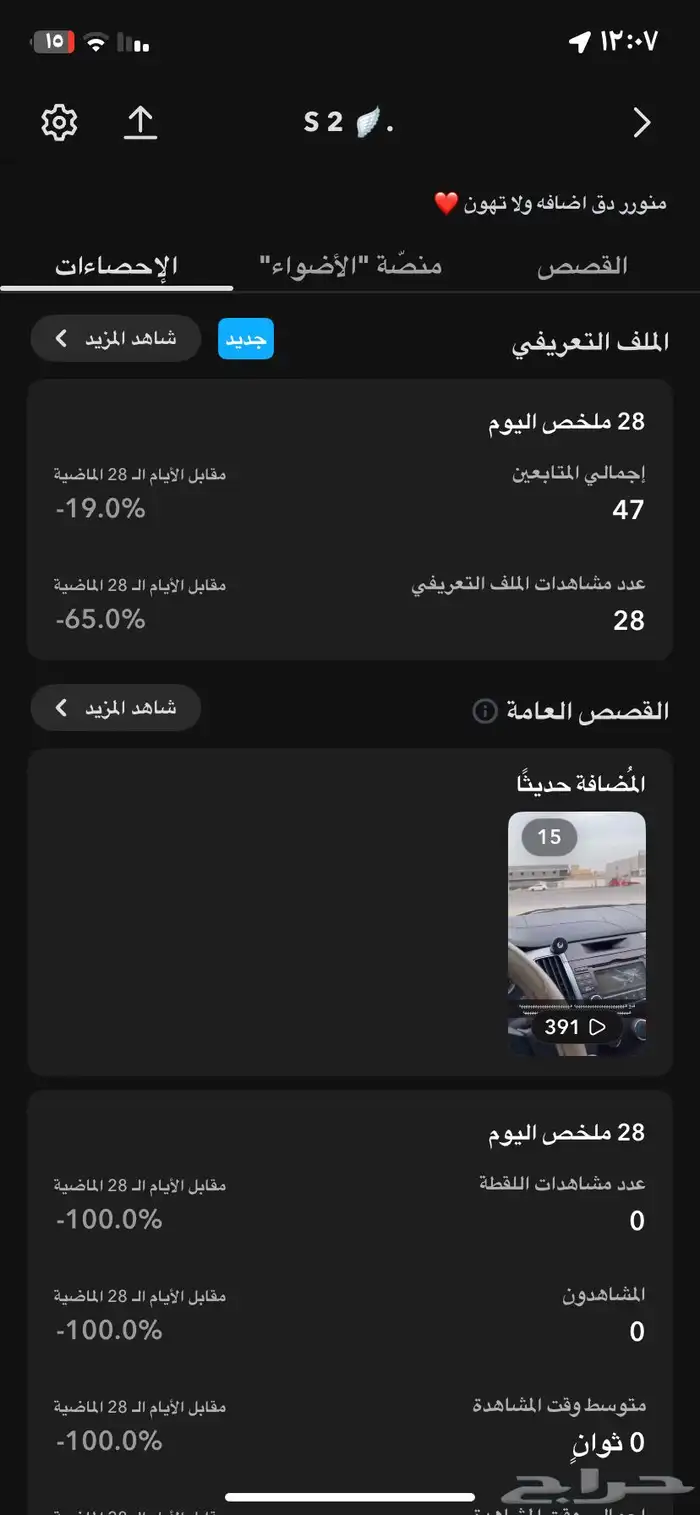Tap شاهد المزيد next to الملف التعريفي
This screenshot has height=1515, width=700.
point(116,339)
